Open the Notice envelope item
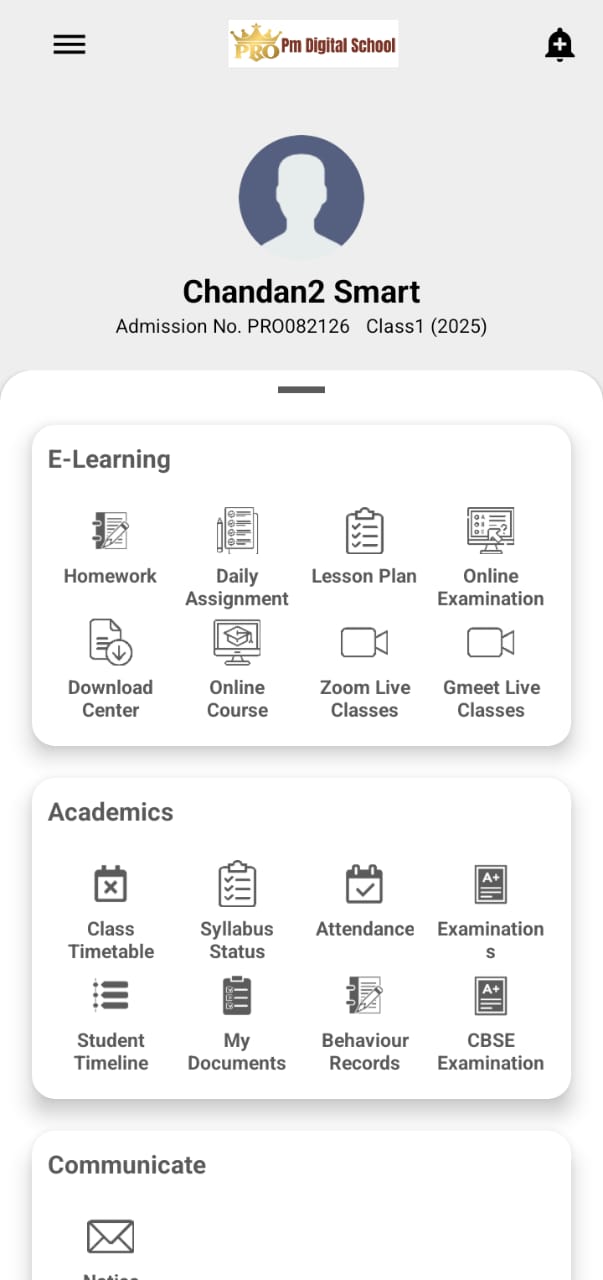 (110, 1245)
